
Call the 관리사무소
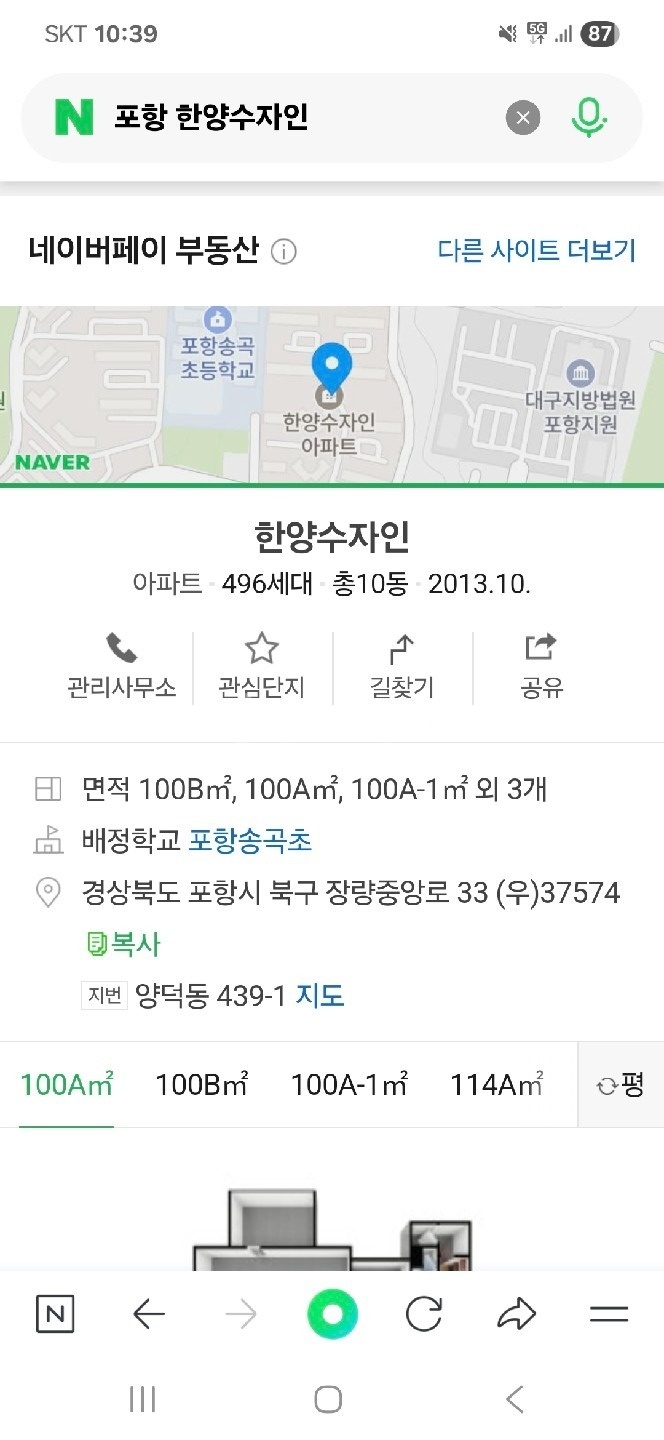tap(121, 666)
